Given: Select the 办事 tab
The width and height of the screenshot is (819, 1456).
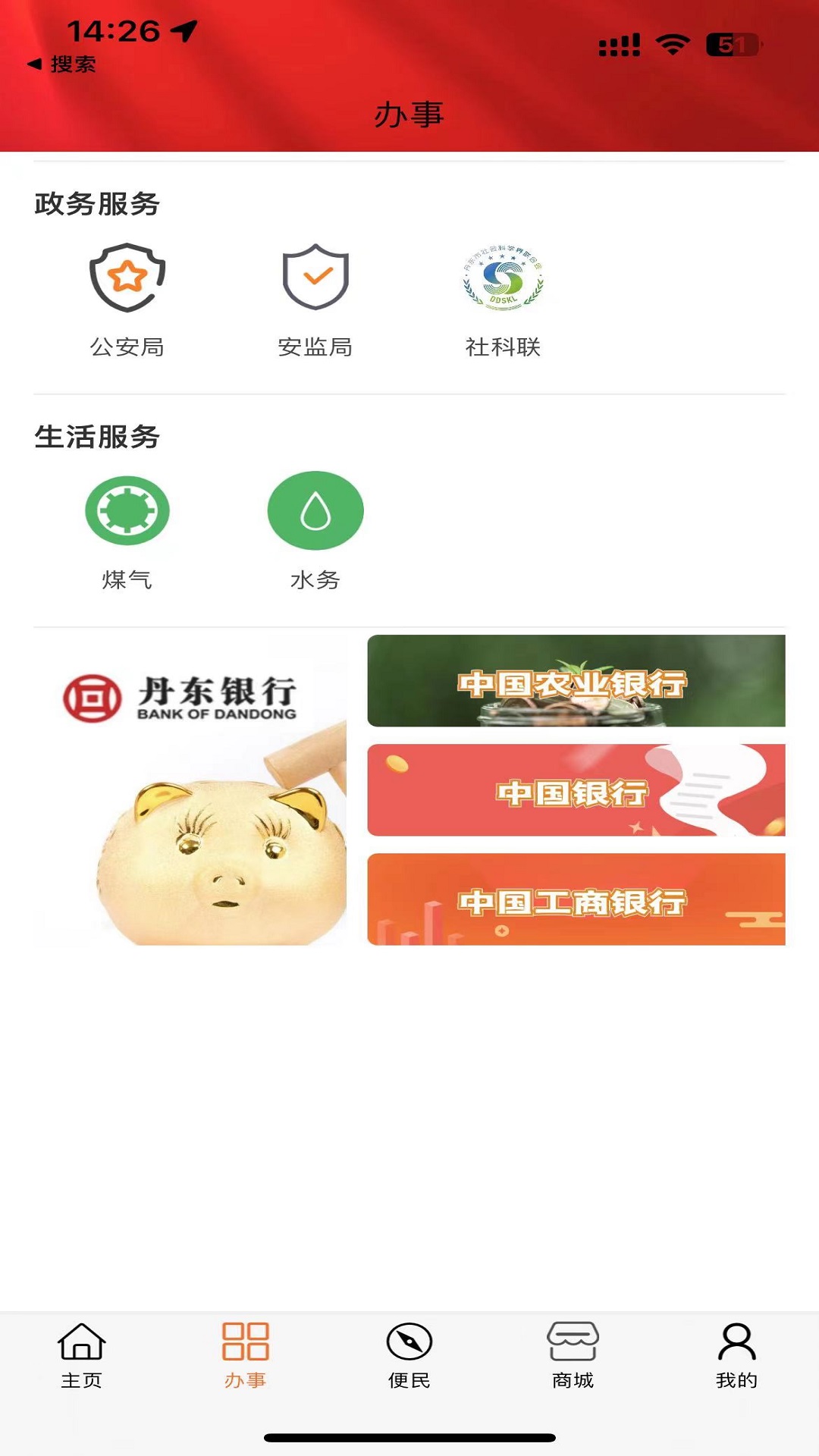Looking at the screenshot, I should coord(246,1356).
